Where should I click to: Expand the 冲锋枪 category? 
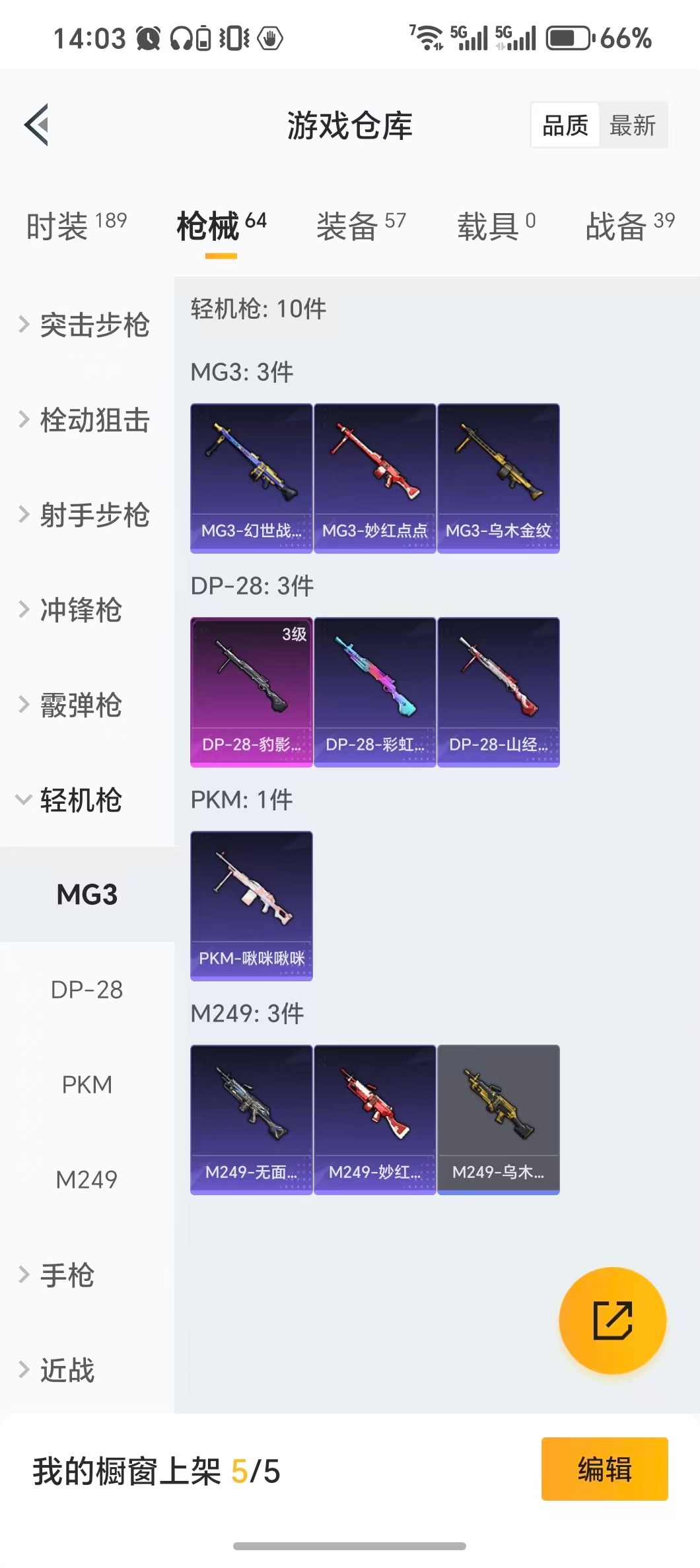coord(73,610)
